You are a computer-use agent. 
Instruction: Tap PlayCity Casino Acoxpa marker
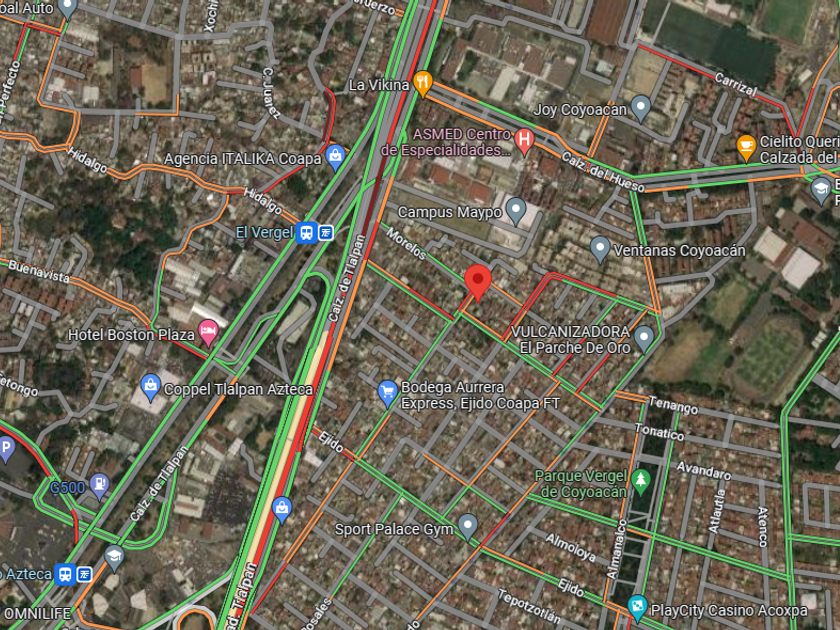tap(637, 608)
